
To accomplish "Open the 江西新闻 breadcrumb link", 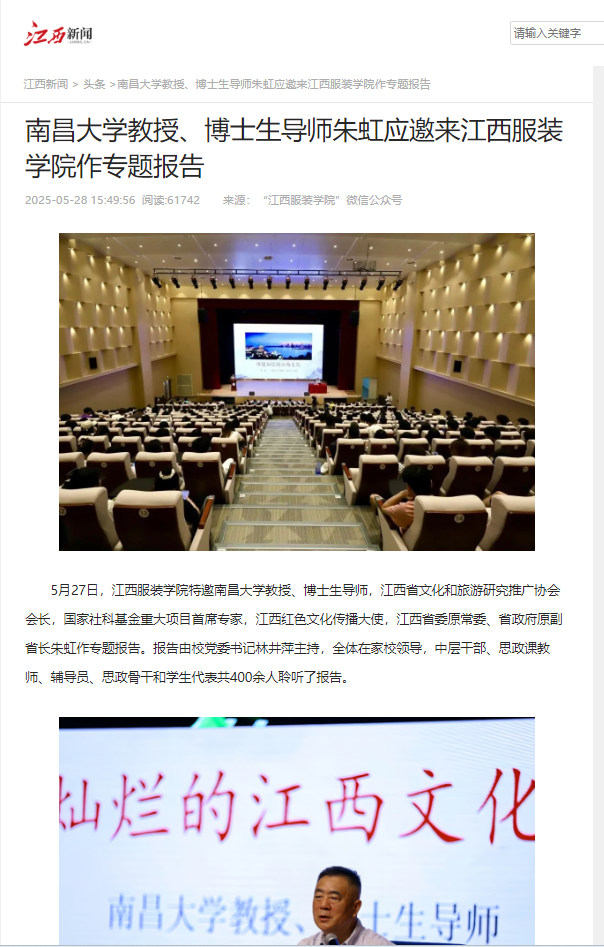I will pyautogui.click(x=46, y=84).
